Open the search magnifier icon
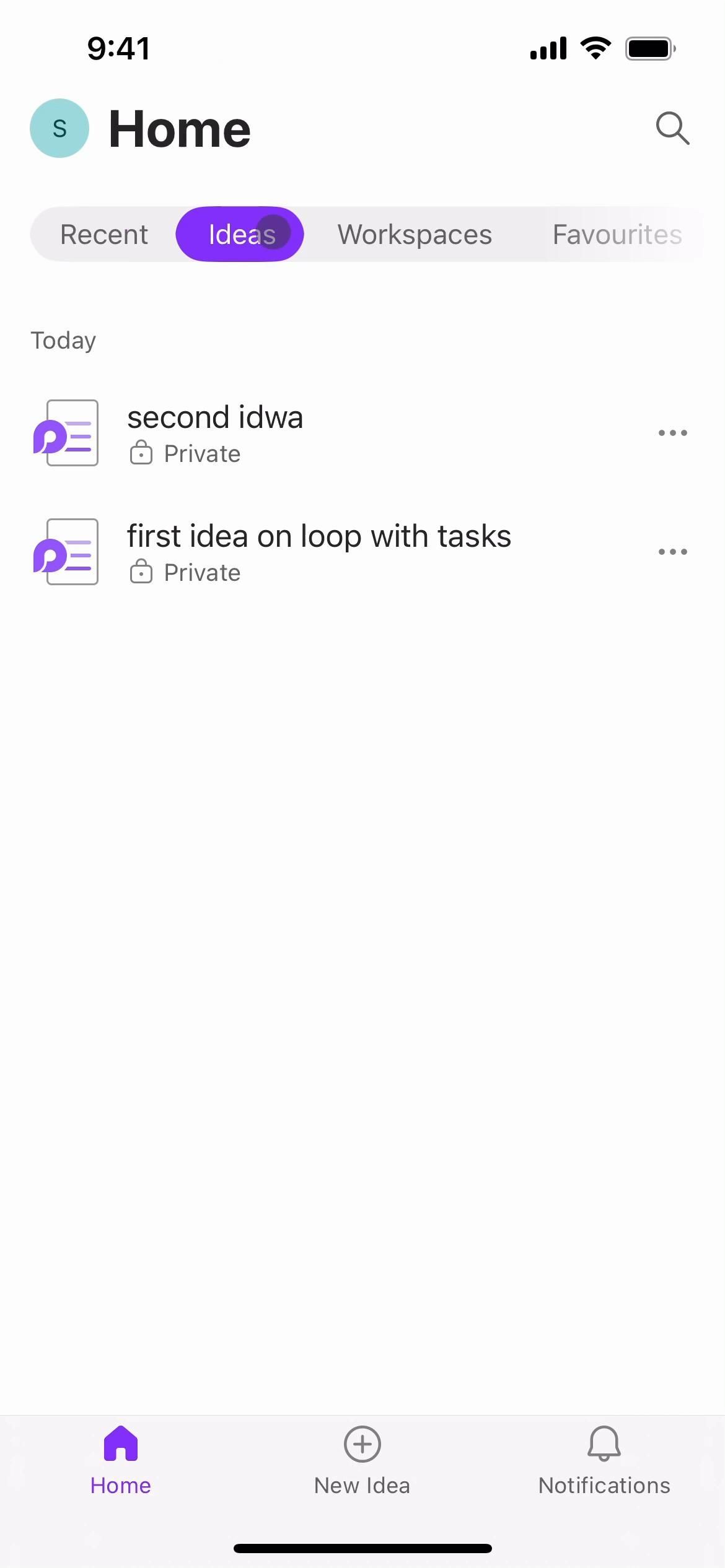Image resolution: width=725 pixels, height=1568 pixels. (672, 128)
